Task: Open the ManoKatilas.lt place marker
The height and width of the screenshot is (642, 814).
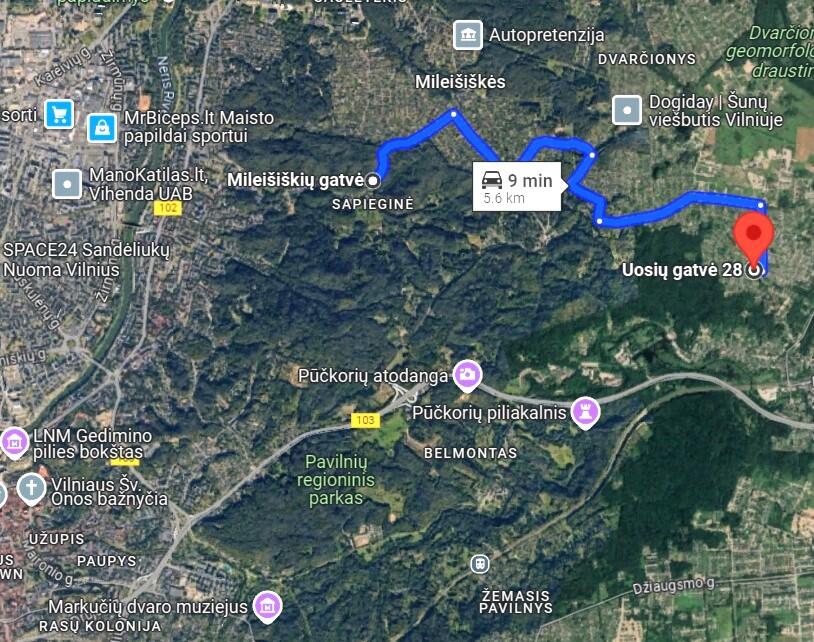Action: [67, 183]
